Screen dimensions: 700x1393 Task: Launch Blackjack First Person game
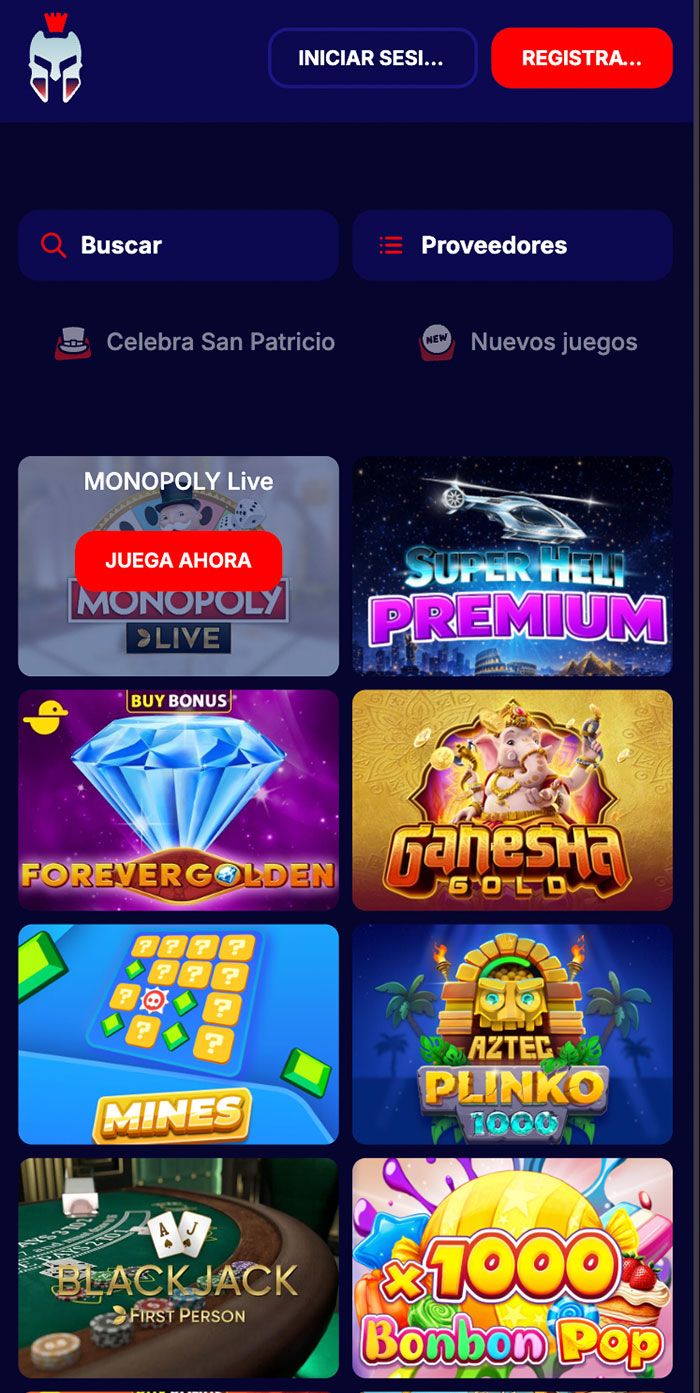pos(178,1268)
